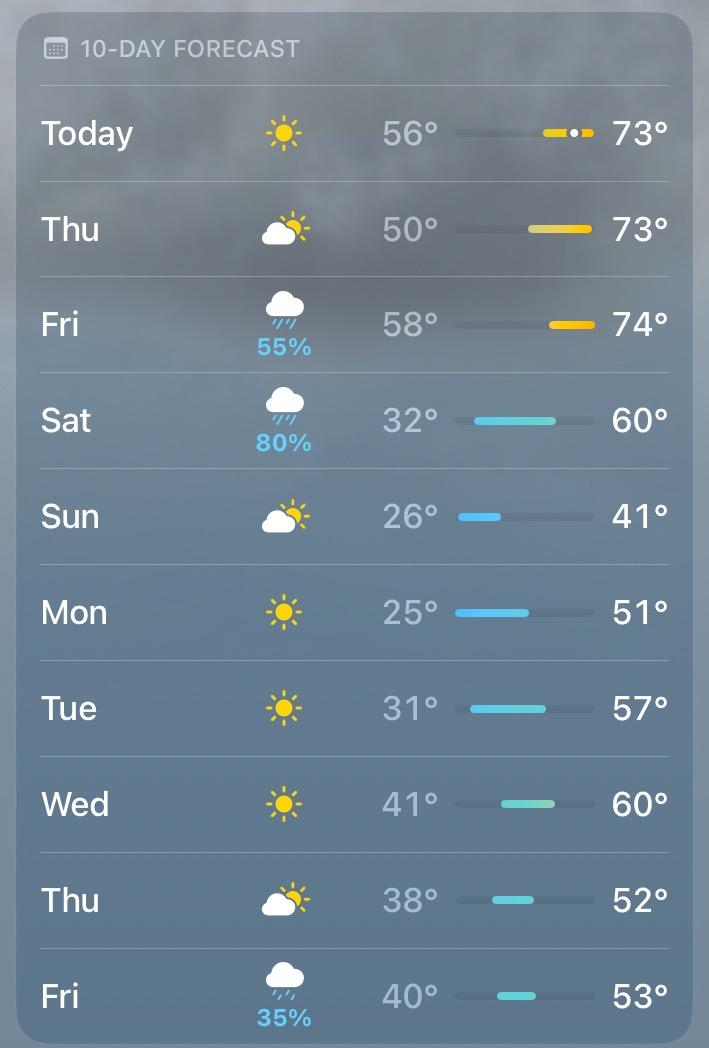Image resolution: width=709 pixels, height=1048 pixels.
Task: Open the Fri row showing 35% rain
Action: 354,996
